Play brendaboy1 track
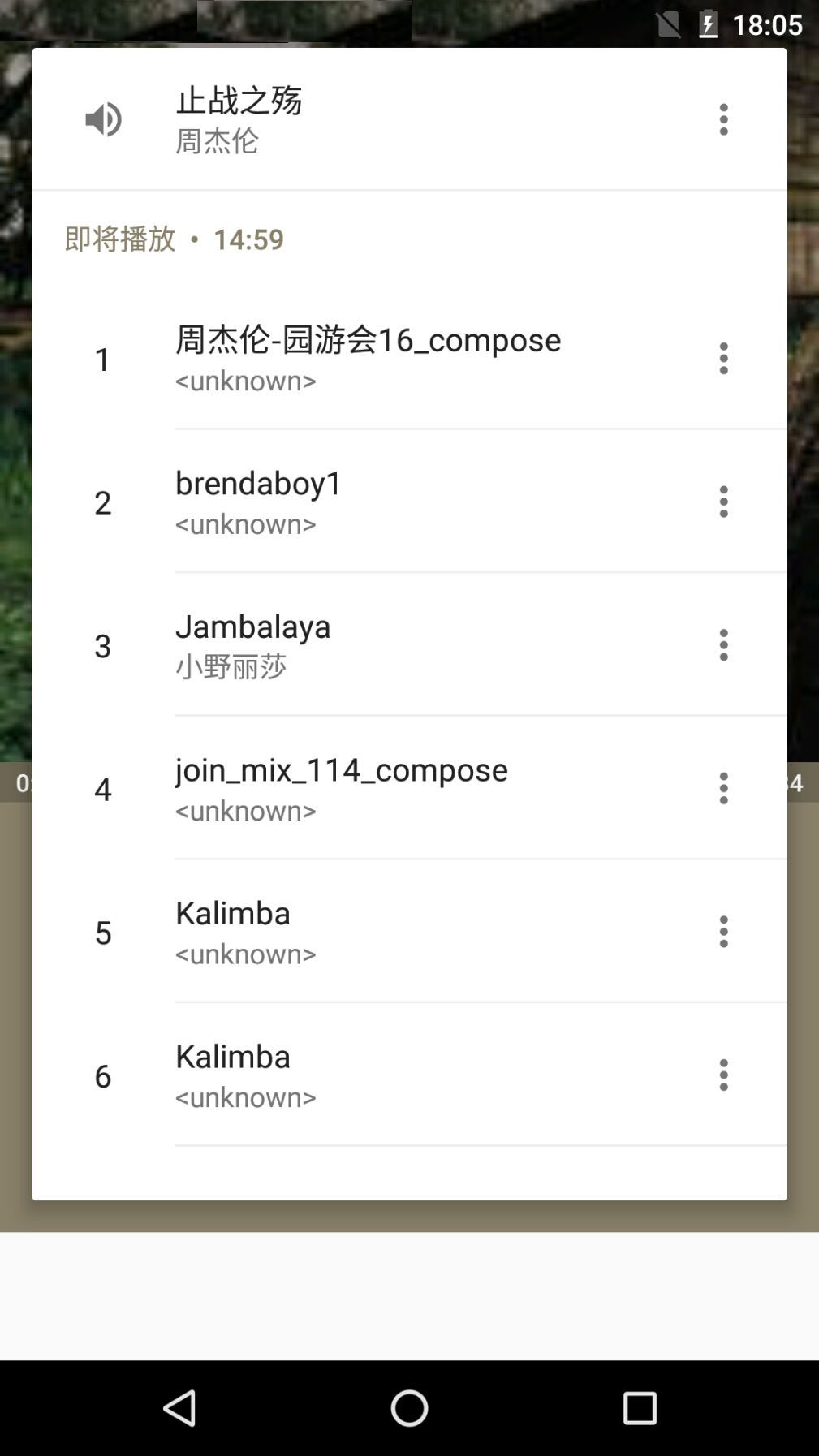Screen dimensions: 819x1456 367,502
